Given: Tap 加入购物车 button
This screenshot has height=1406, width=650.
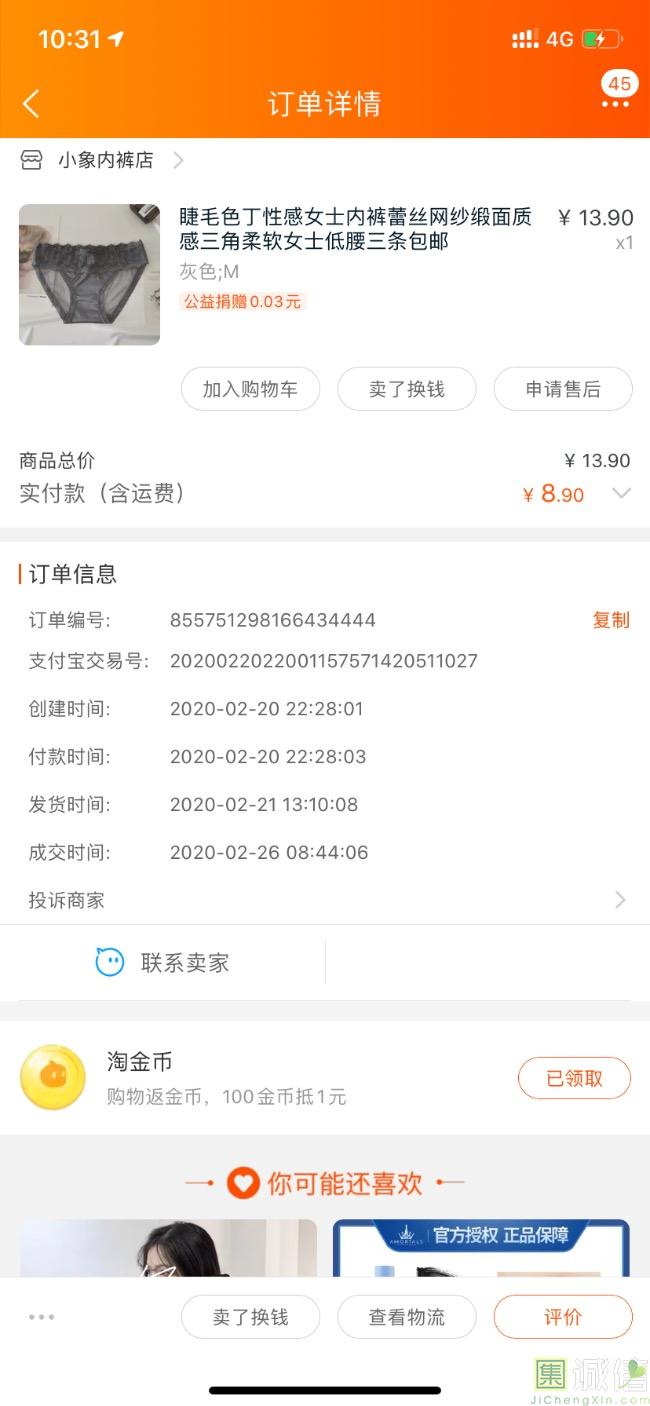Looking at the screenshot, I should click(x=250, y=389).
